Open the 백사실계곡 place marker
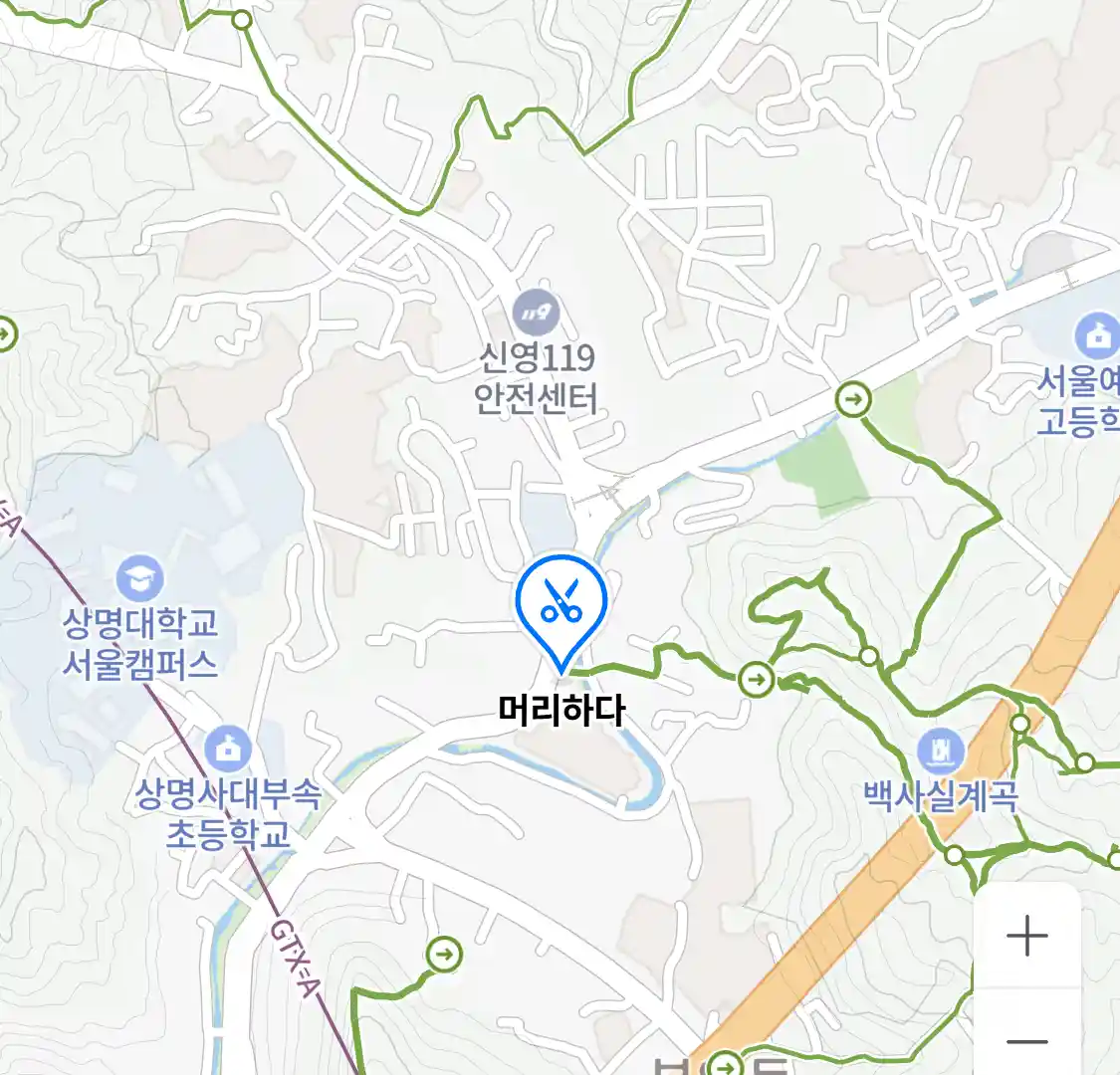Image resolution: width=1120 pixels, height=1075 pixels. 942,750
